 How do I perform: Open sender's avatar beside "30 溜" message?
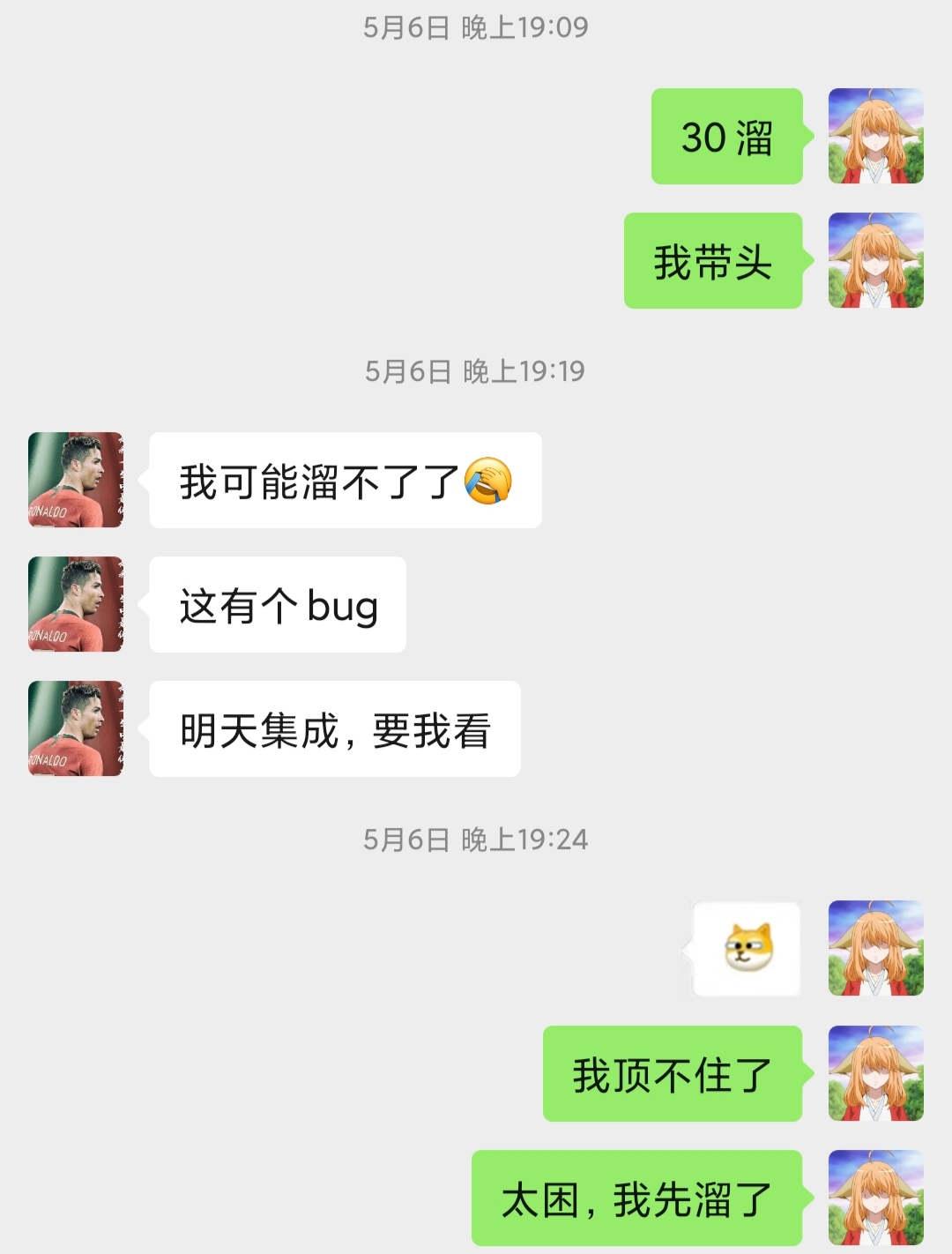[x=875, y=136]
